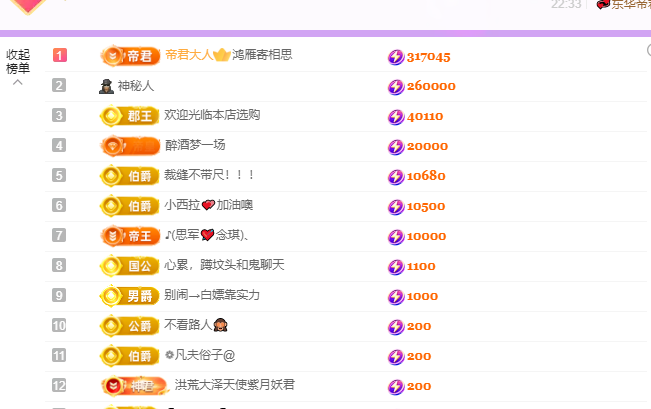
Task: View the user 凡夫俗子@
Action: click(200, 356)
